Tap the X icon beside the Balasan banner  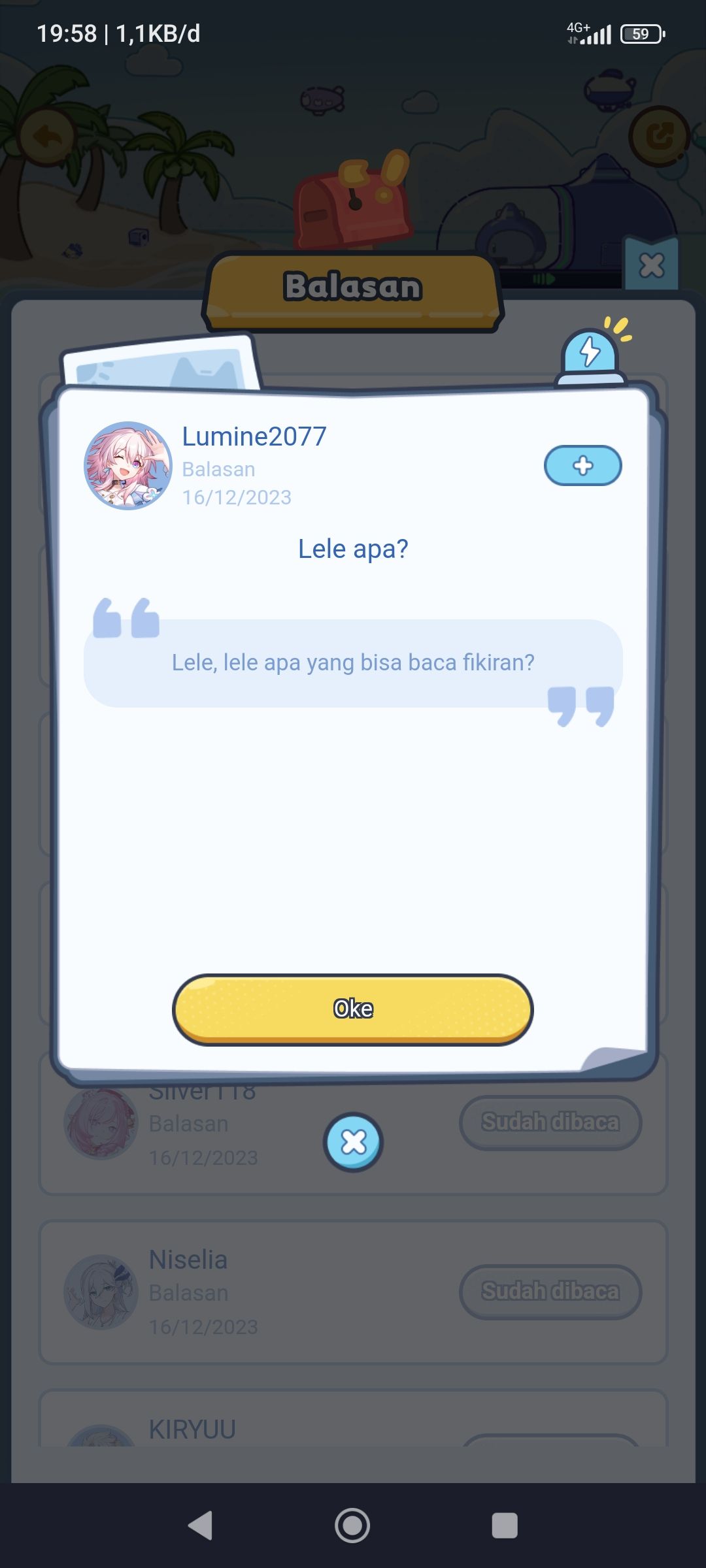[651, 266]
